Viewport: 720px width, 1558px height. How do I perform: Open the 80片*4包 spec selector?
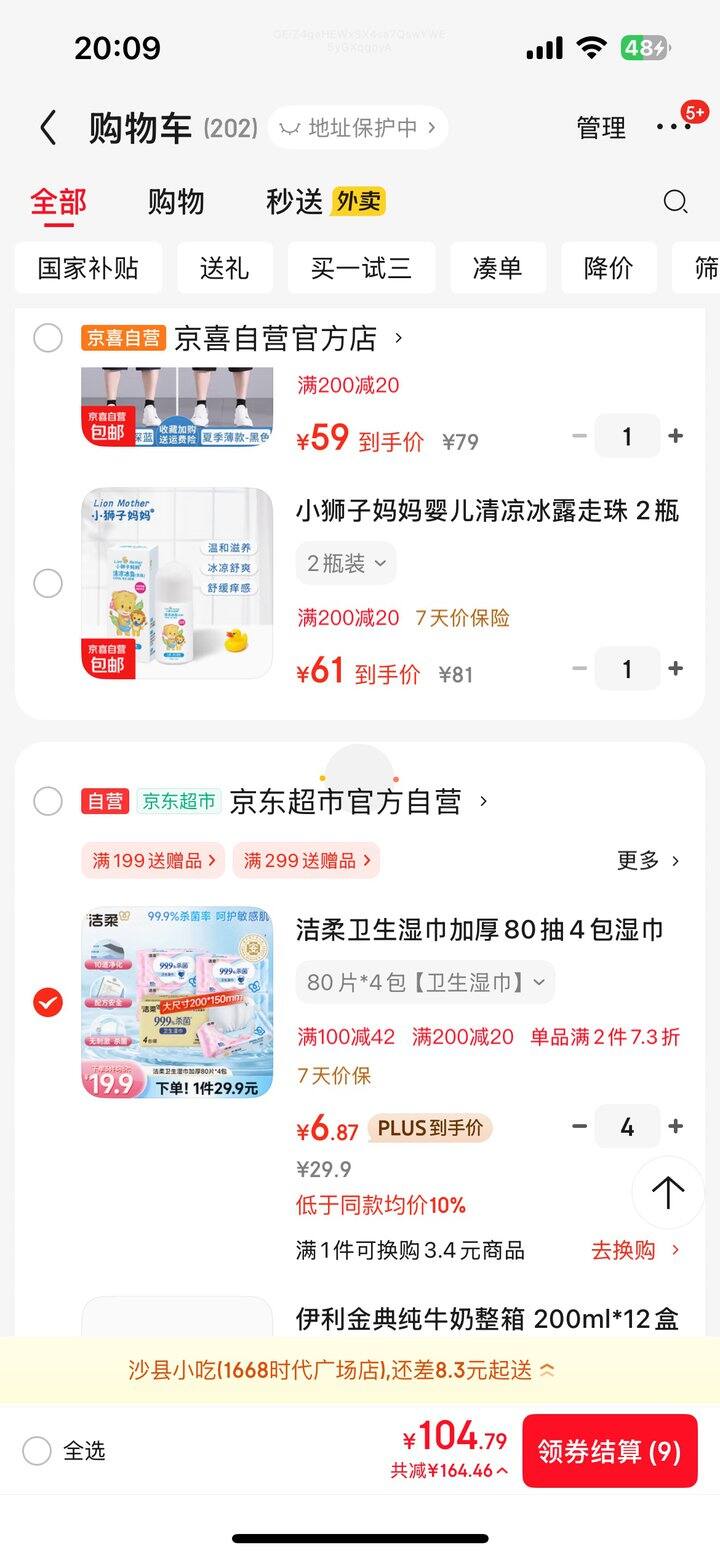point(423,982)
